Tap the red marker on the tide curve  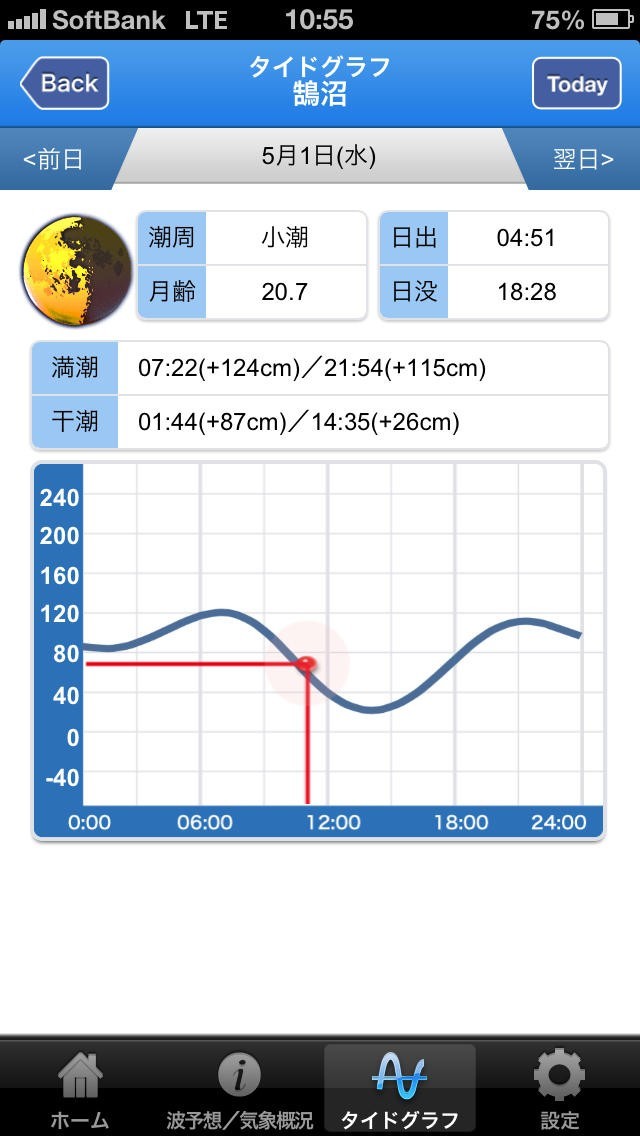[x=306, y=662]
